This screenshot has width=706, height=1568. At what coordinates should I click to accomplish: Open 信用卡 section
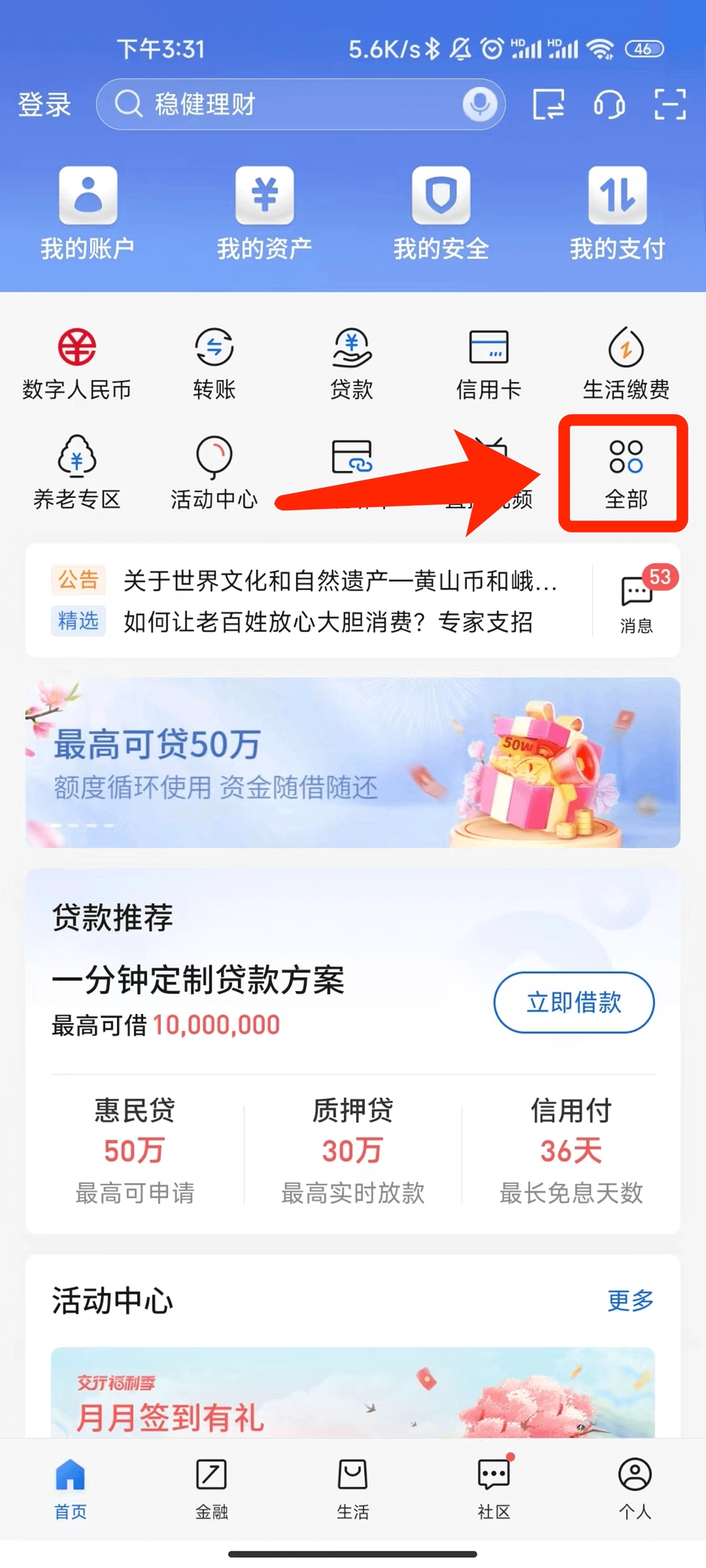click(x=488, y=363)
